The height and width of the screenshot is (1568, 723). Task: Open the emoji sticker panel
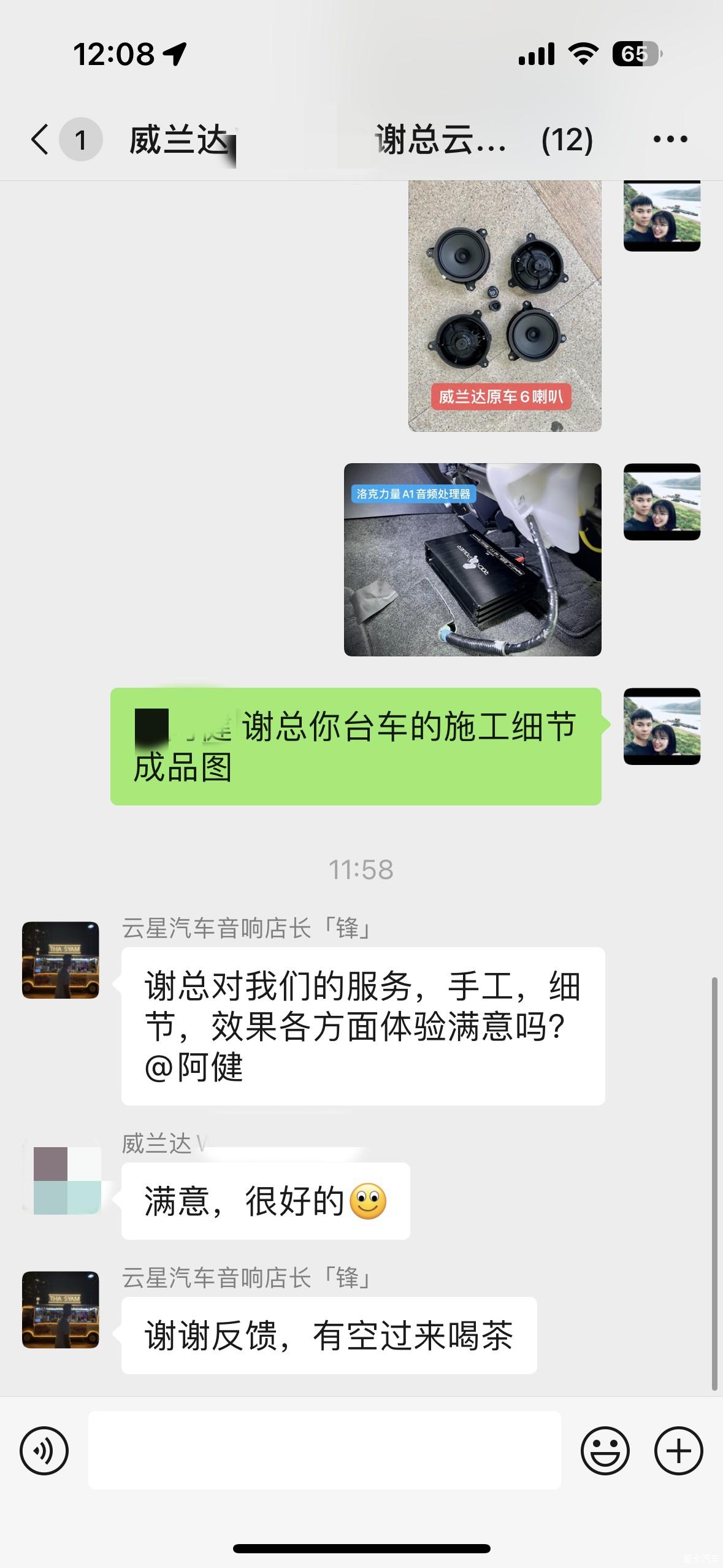click(605, 1450)
